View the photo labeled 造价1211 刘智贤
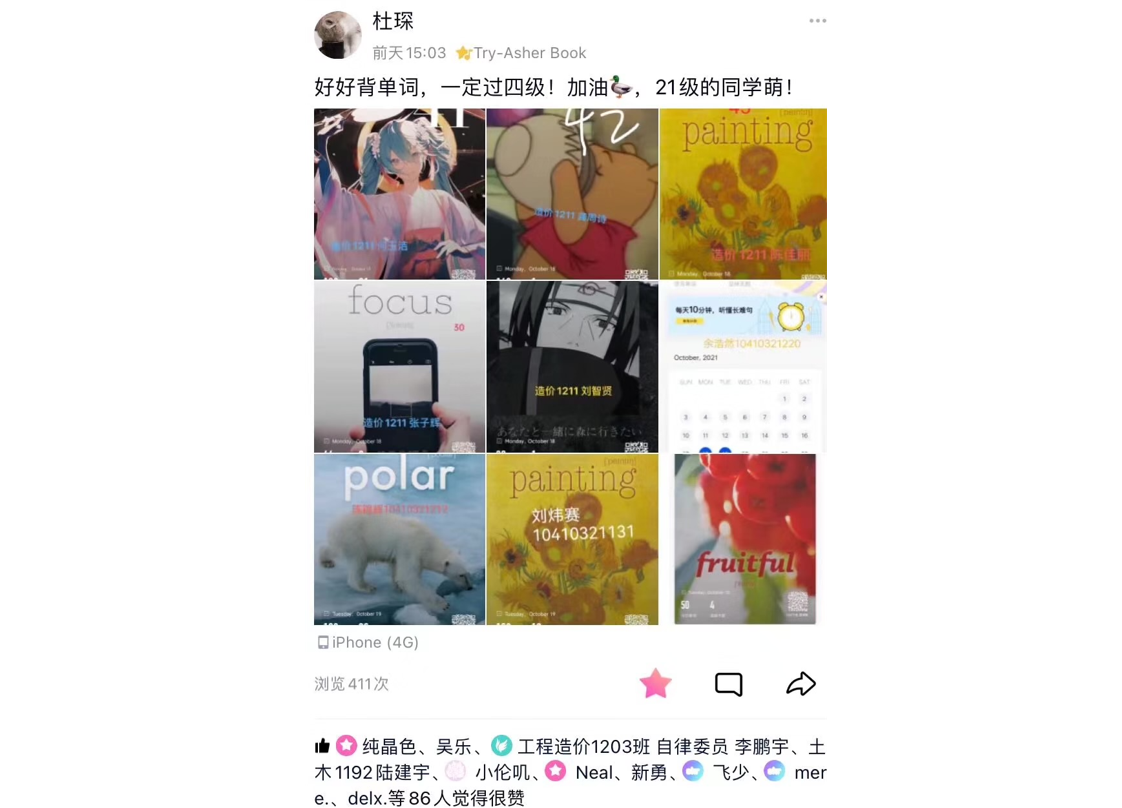Viewport: 1122px width, 808px height. point(572,367)
